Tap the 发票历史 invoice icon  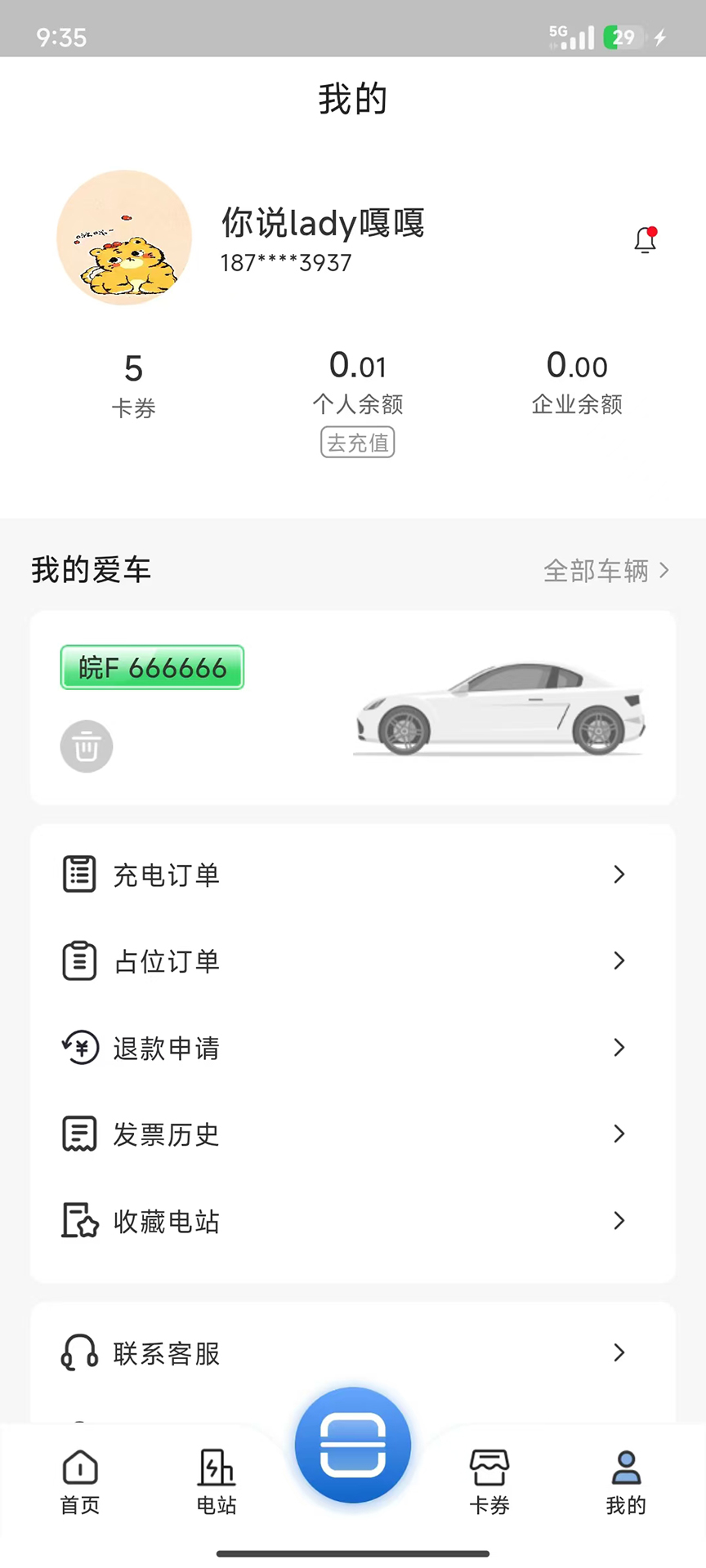tap(78, 1134)
